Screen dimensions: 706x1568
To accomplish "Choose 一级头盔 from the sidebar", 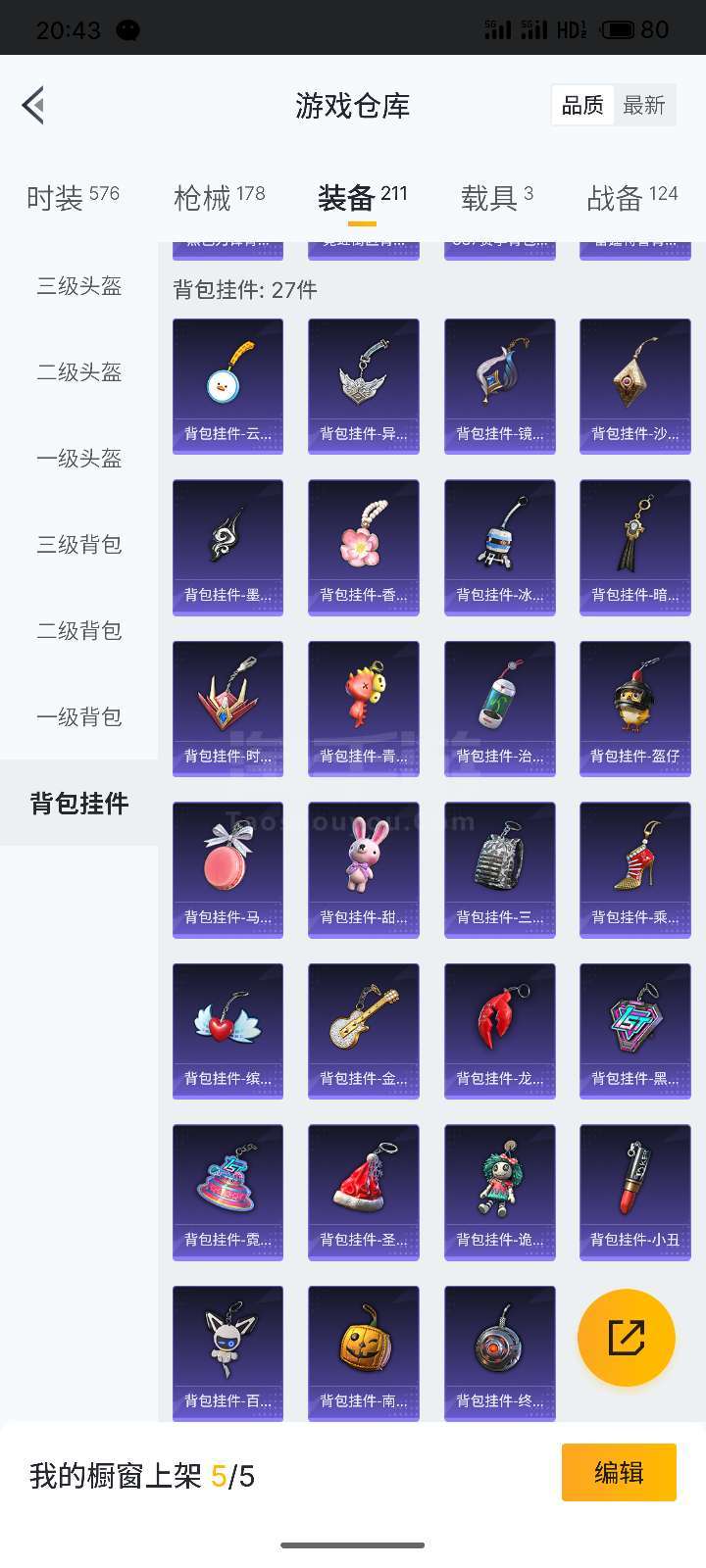I will 78,459.
